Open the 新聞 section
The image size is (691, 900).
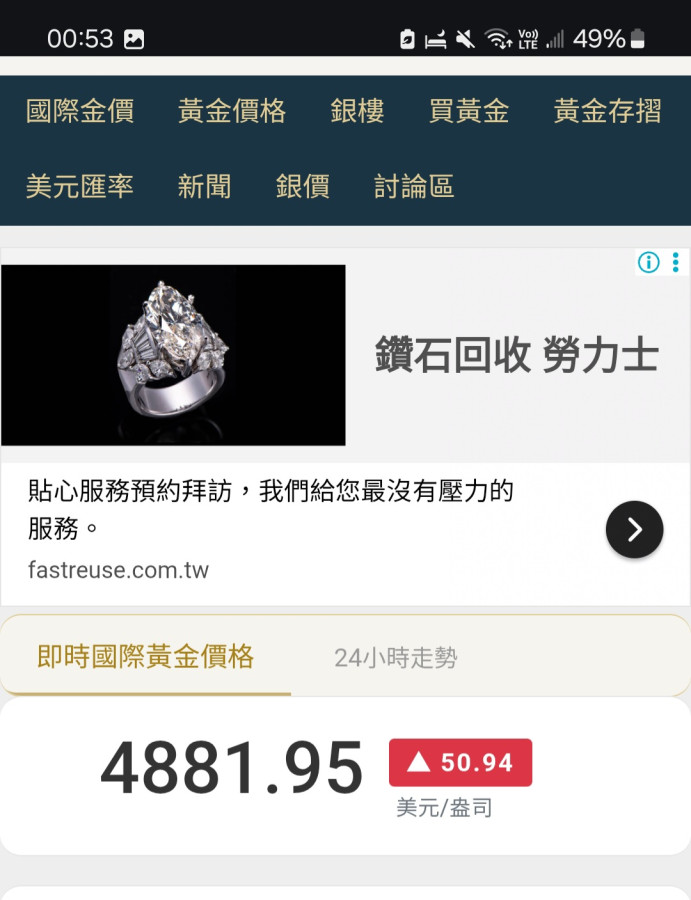(x=204, y=186)
